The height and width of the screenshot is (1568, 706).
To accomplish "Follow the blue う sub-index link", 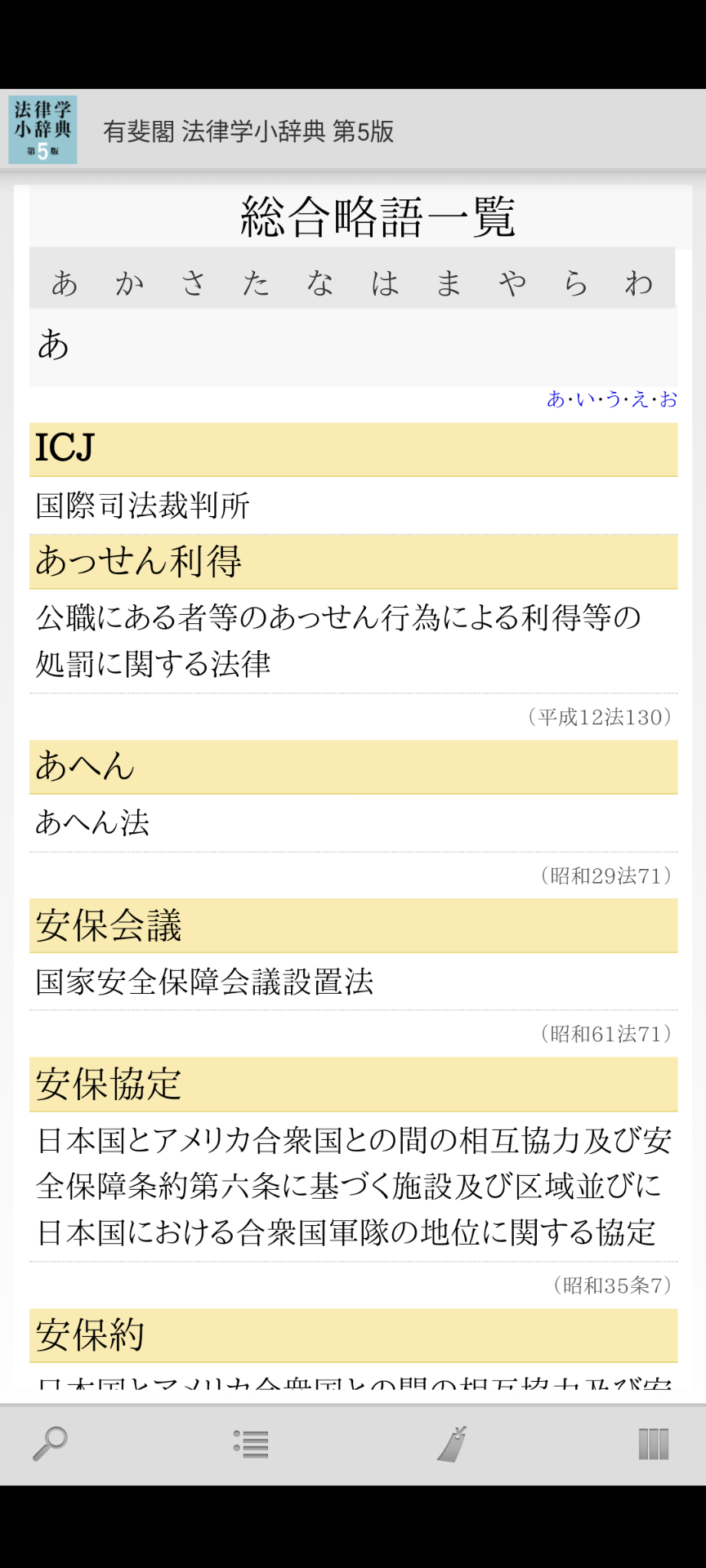I will pos(613,399).
